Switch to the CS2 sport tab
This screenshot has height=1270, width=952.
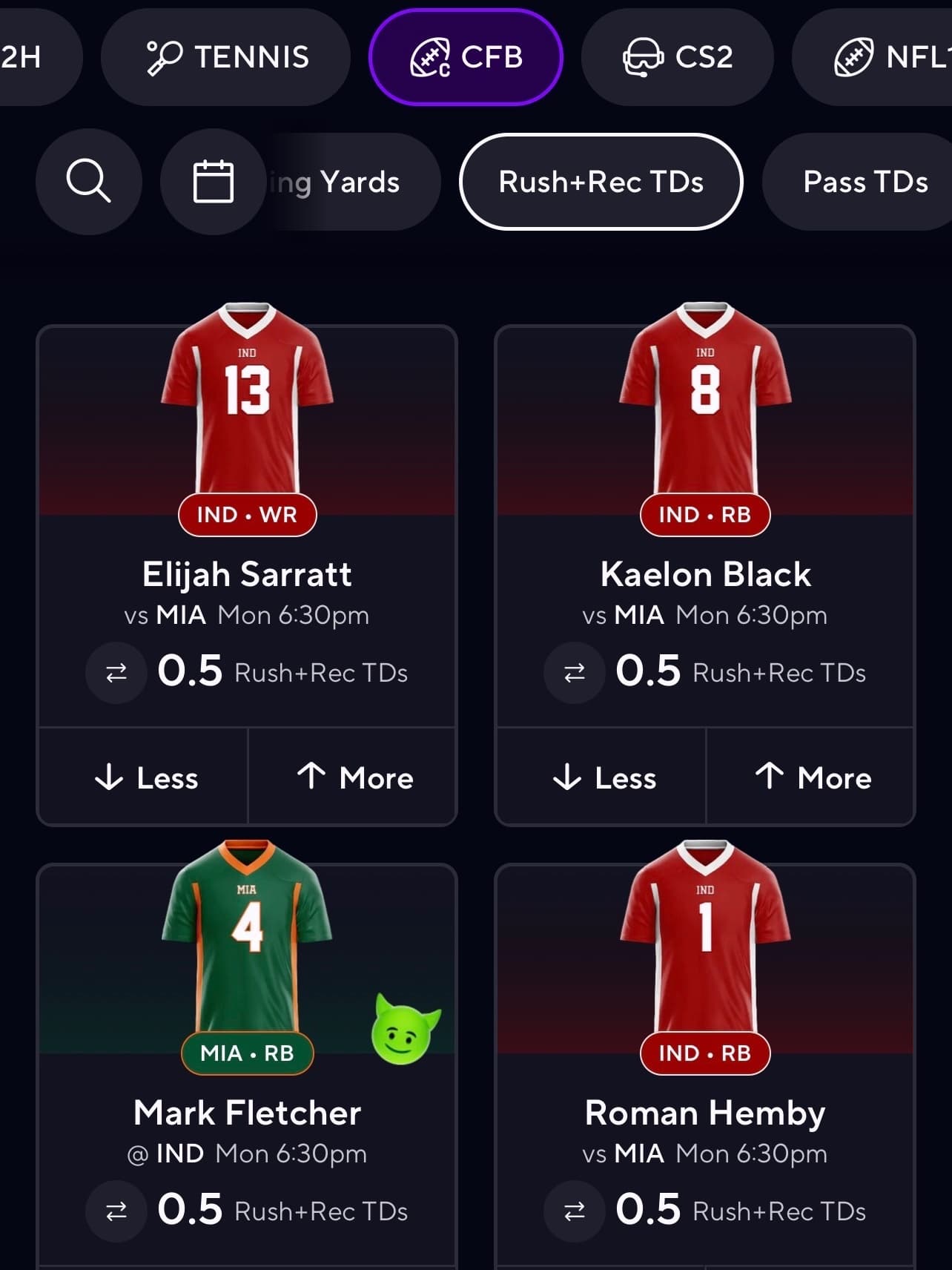(x=677, y=57)
